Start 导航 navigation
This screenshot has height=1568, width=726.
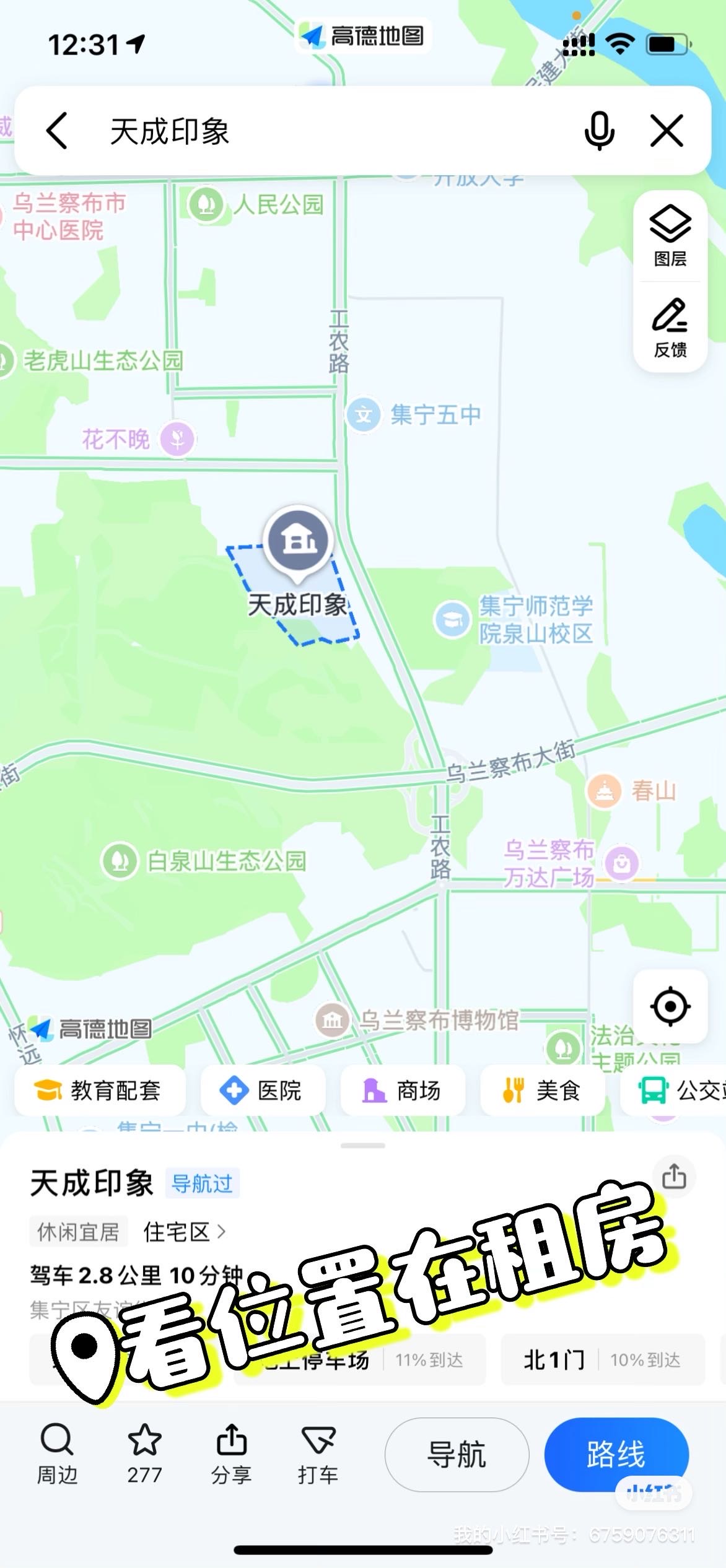tap(457, 1454)
